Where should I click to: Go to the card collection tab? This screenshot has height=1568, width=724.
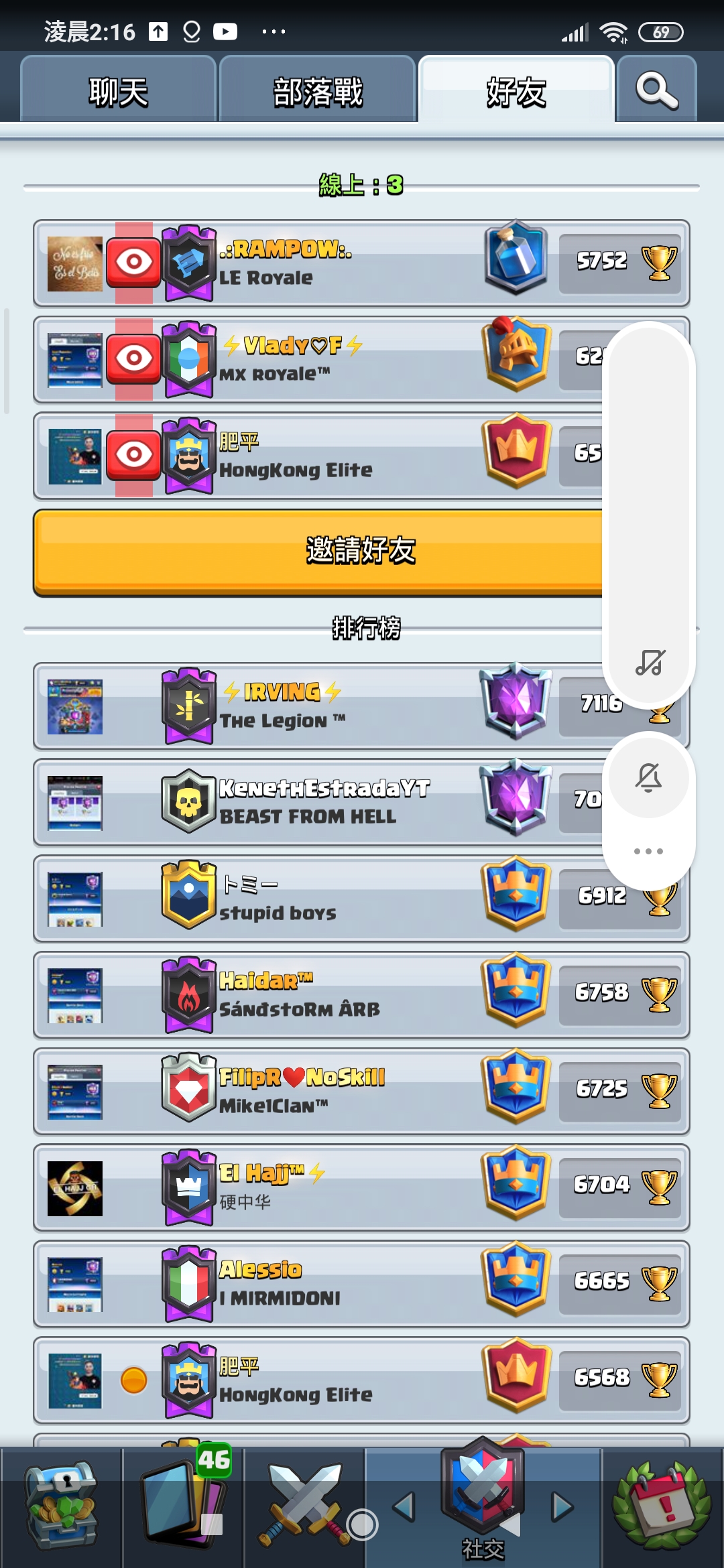182,1505
